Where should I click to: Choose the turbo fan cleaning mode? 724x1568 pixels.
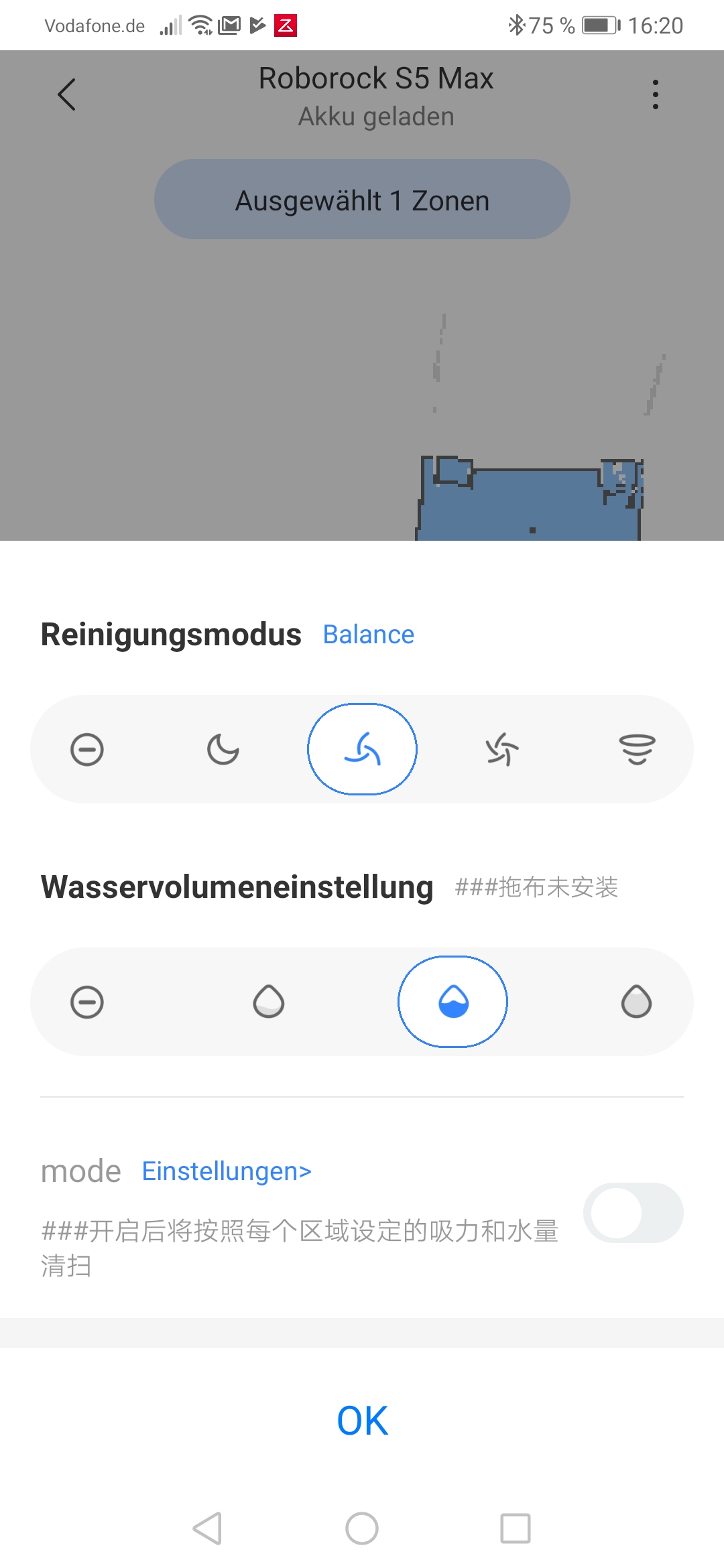tap(501, 749)
